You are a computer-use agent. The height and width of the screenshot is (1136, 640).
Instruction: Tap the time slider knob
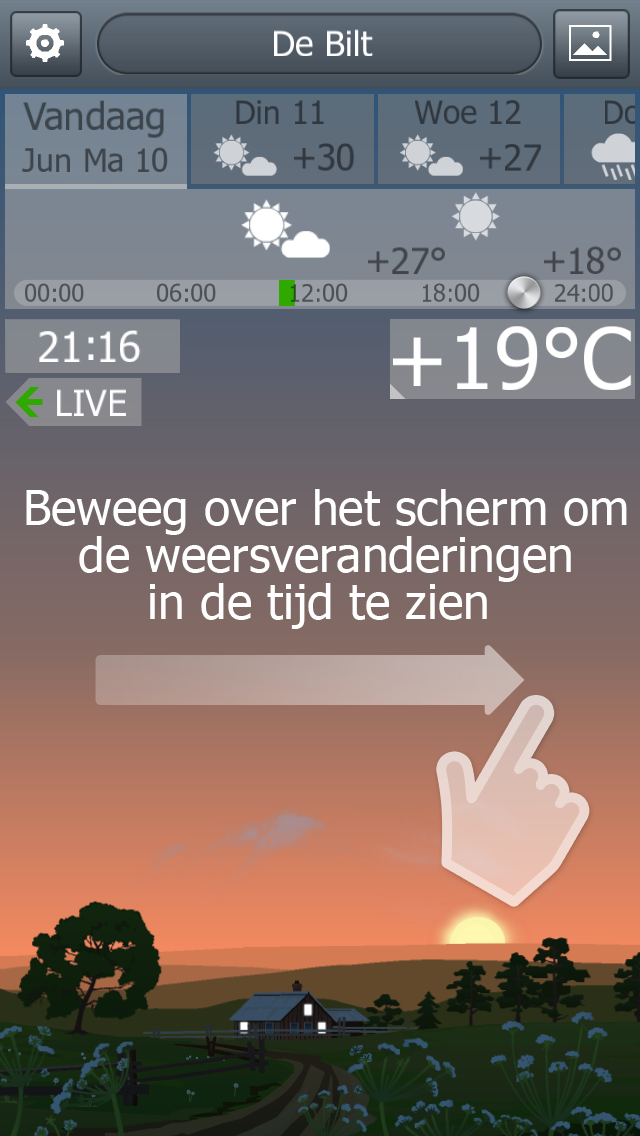pos(523,293)
